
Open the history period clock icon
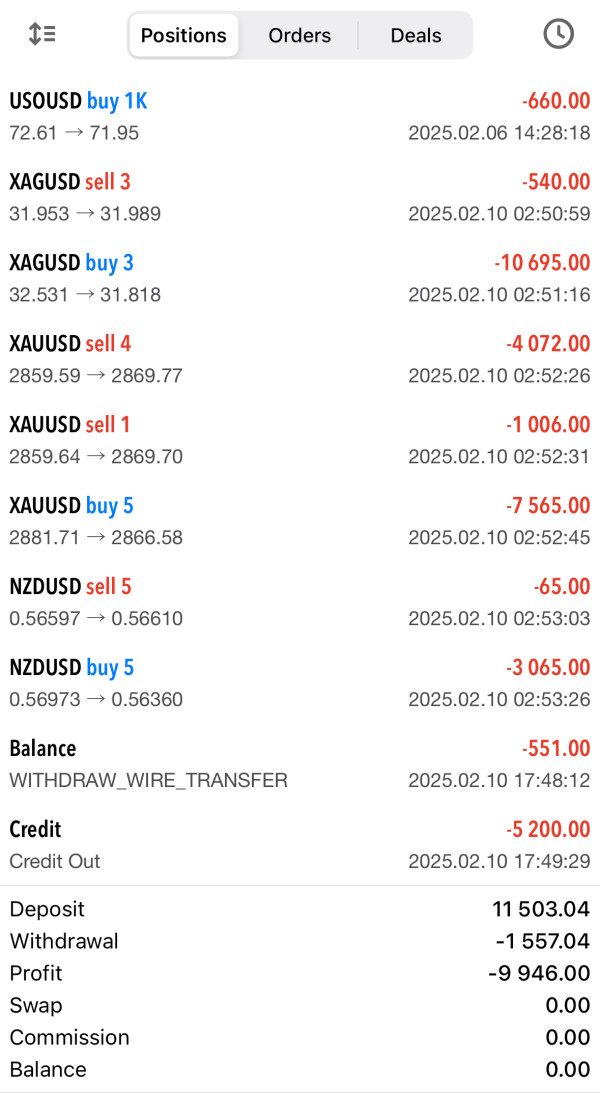(x=558, y=34)
